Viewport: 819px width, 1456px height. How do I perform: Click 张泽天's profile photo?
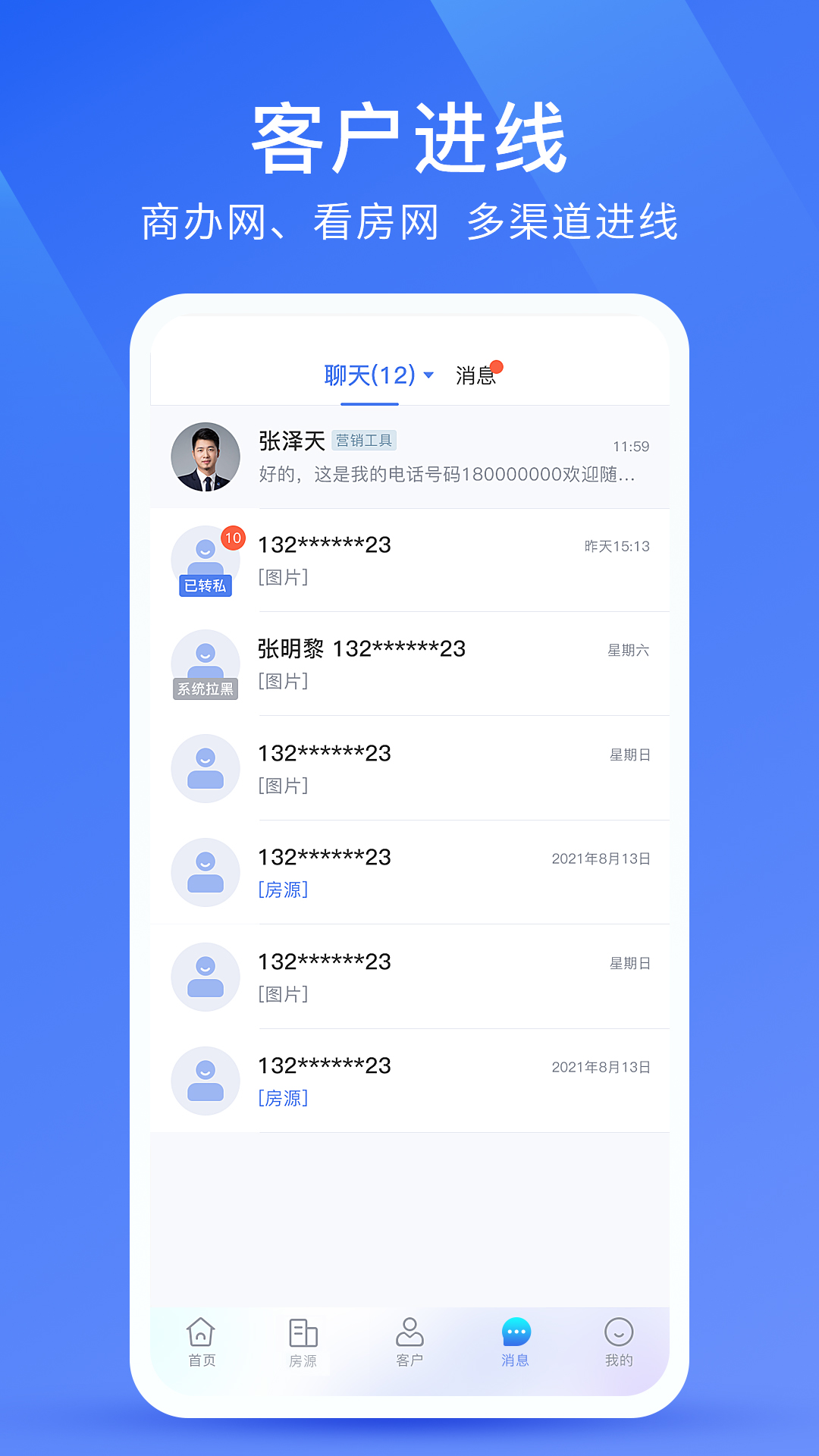[206, 457]
